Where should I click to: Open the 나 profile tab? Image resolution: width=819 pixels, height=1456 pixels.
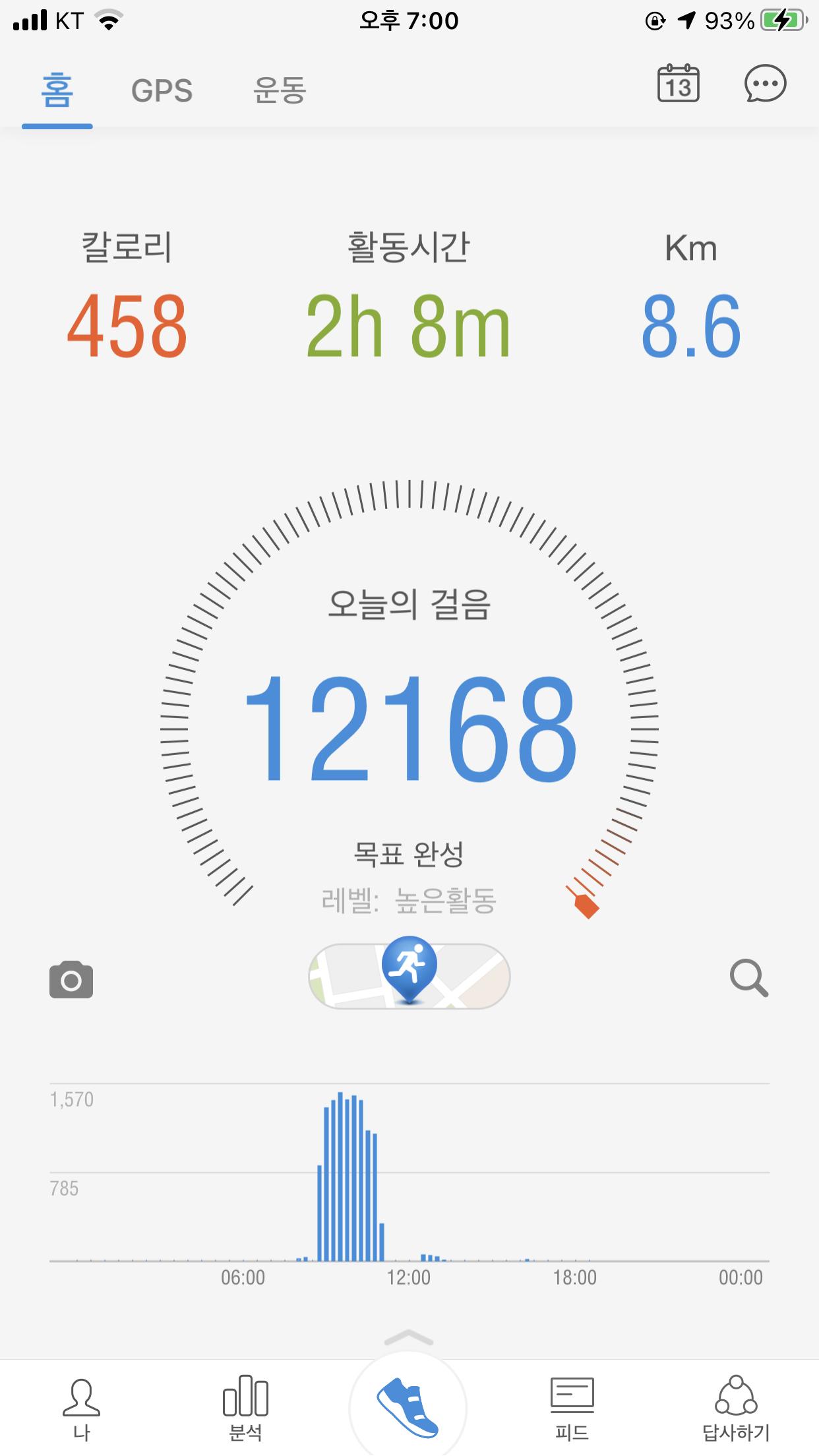[x=81, y=1408]
